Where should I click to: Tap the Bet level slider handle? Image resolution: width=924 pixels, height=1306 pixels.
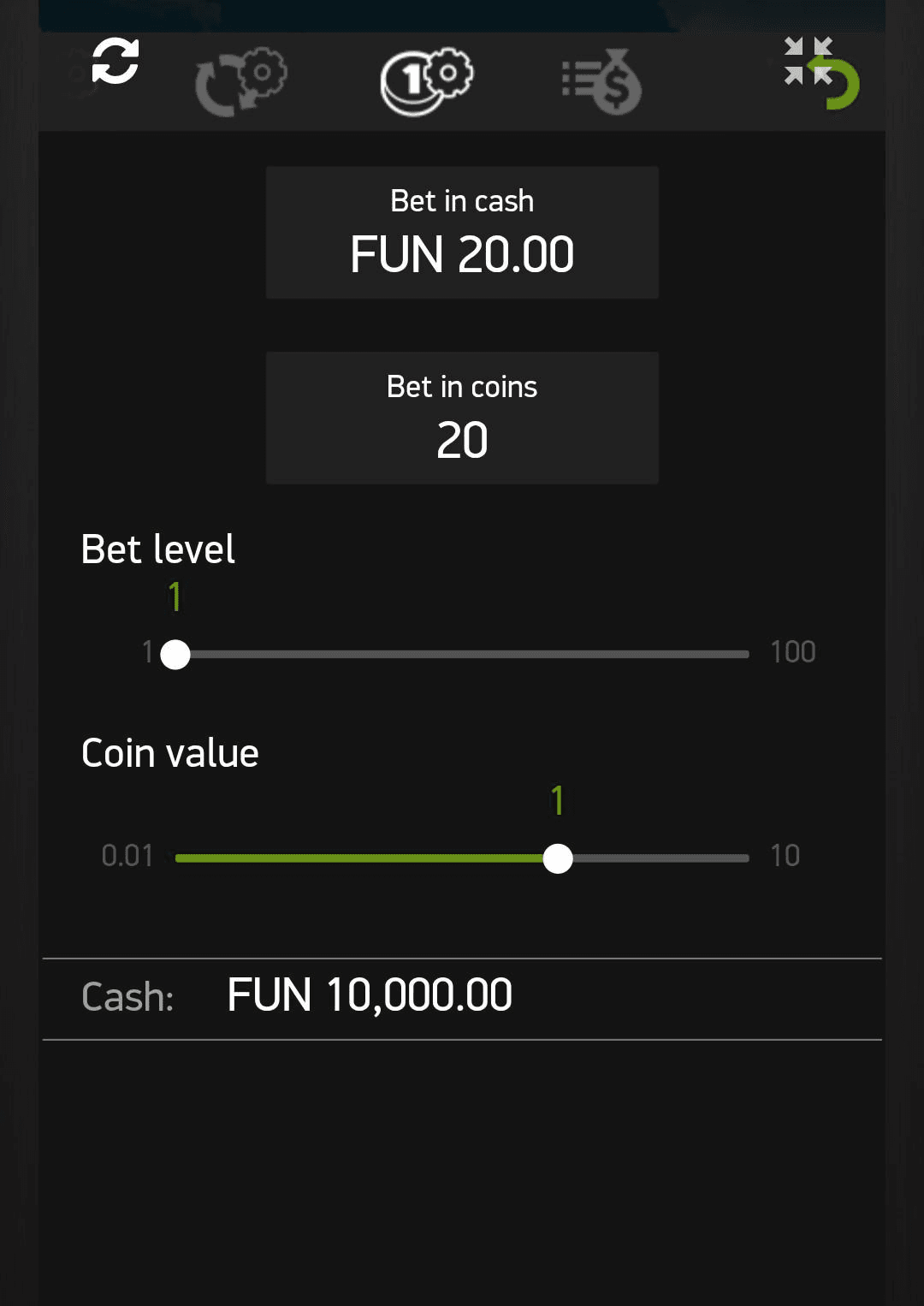coord(175,655)
